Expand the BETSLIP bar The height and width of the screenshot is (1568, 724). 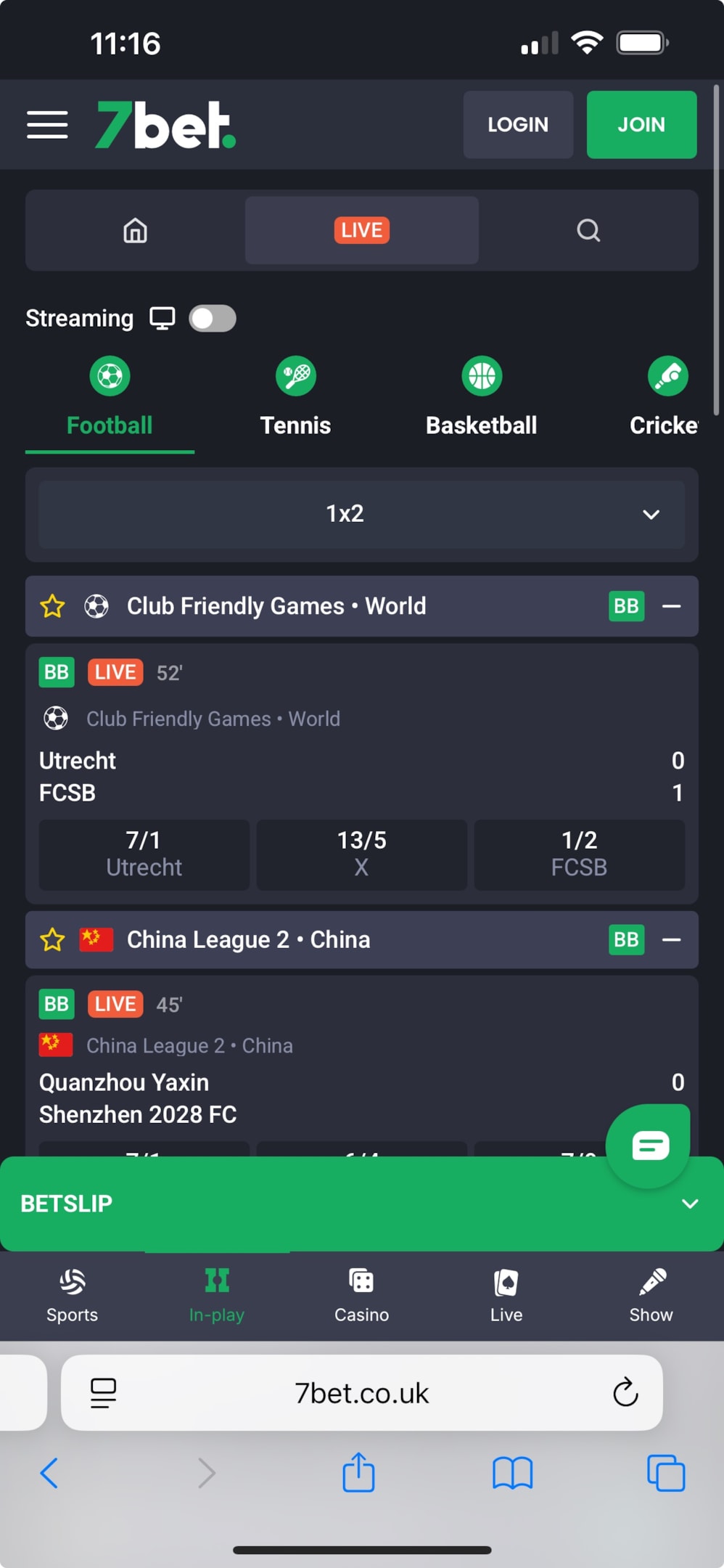tap(361, 1204)
